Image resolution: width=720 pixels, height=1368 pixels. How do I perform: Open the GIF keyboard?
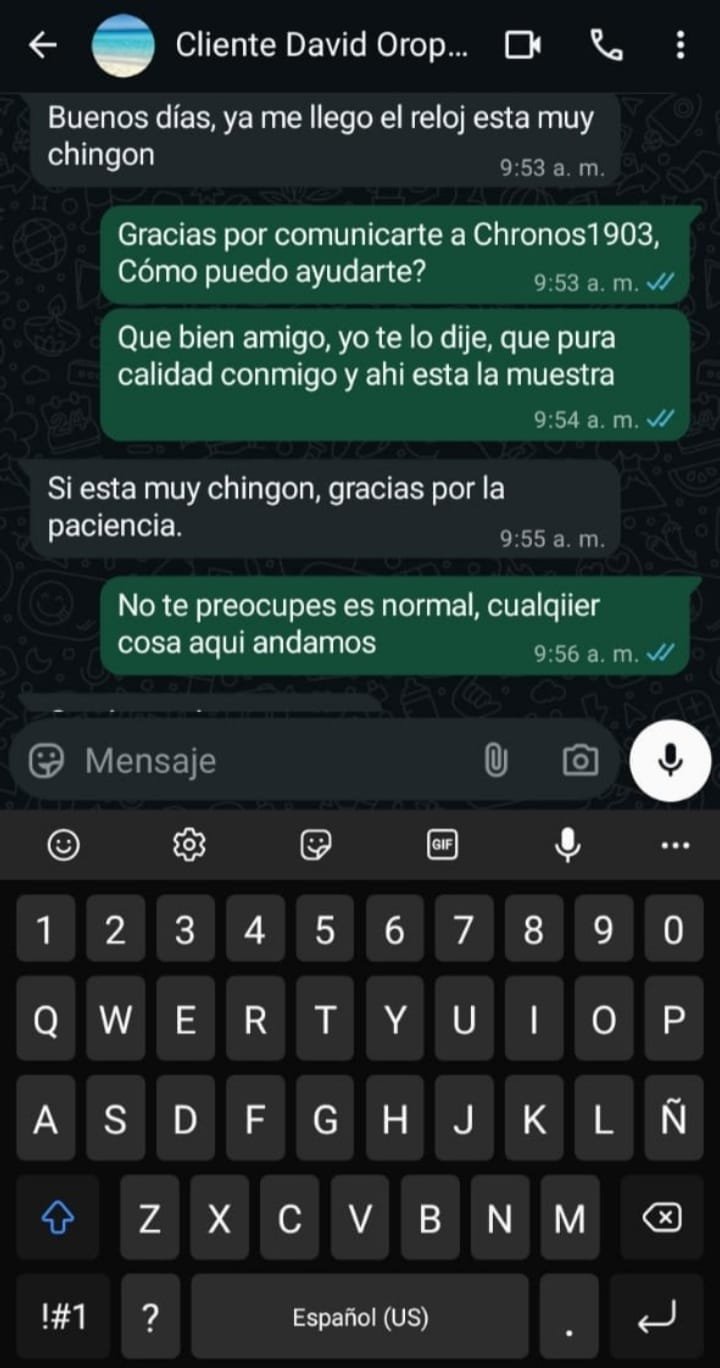[442, 846]
